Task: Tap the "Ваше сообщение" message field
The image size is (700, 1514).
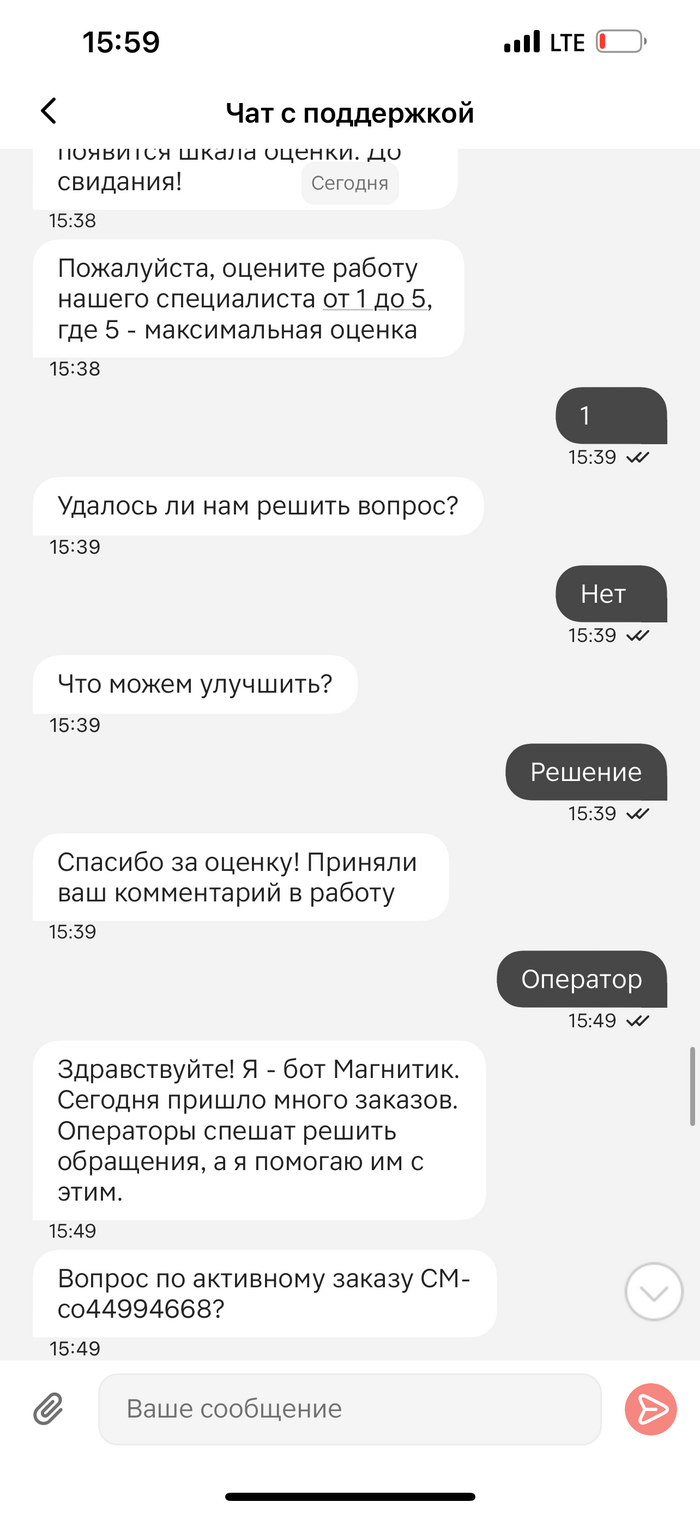Action: (x=349, y=1409)
